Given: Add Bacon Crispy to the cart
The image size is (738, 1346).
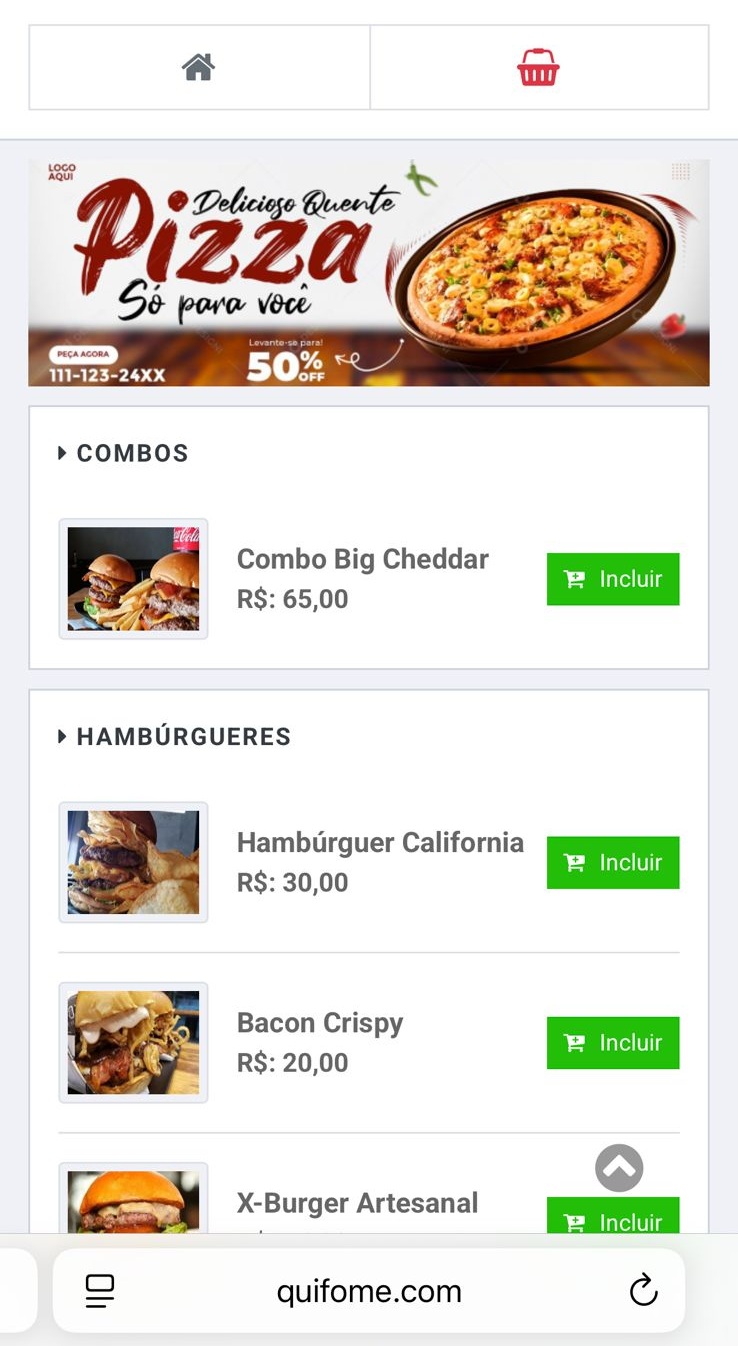Looking at the screenshot, I should 612,1043.
